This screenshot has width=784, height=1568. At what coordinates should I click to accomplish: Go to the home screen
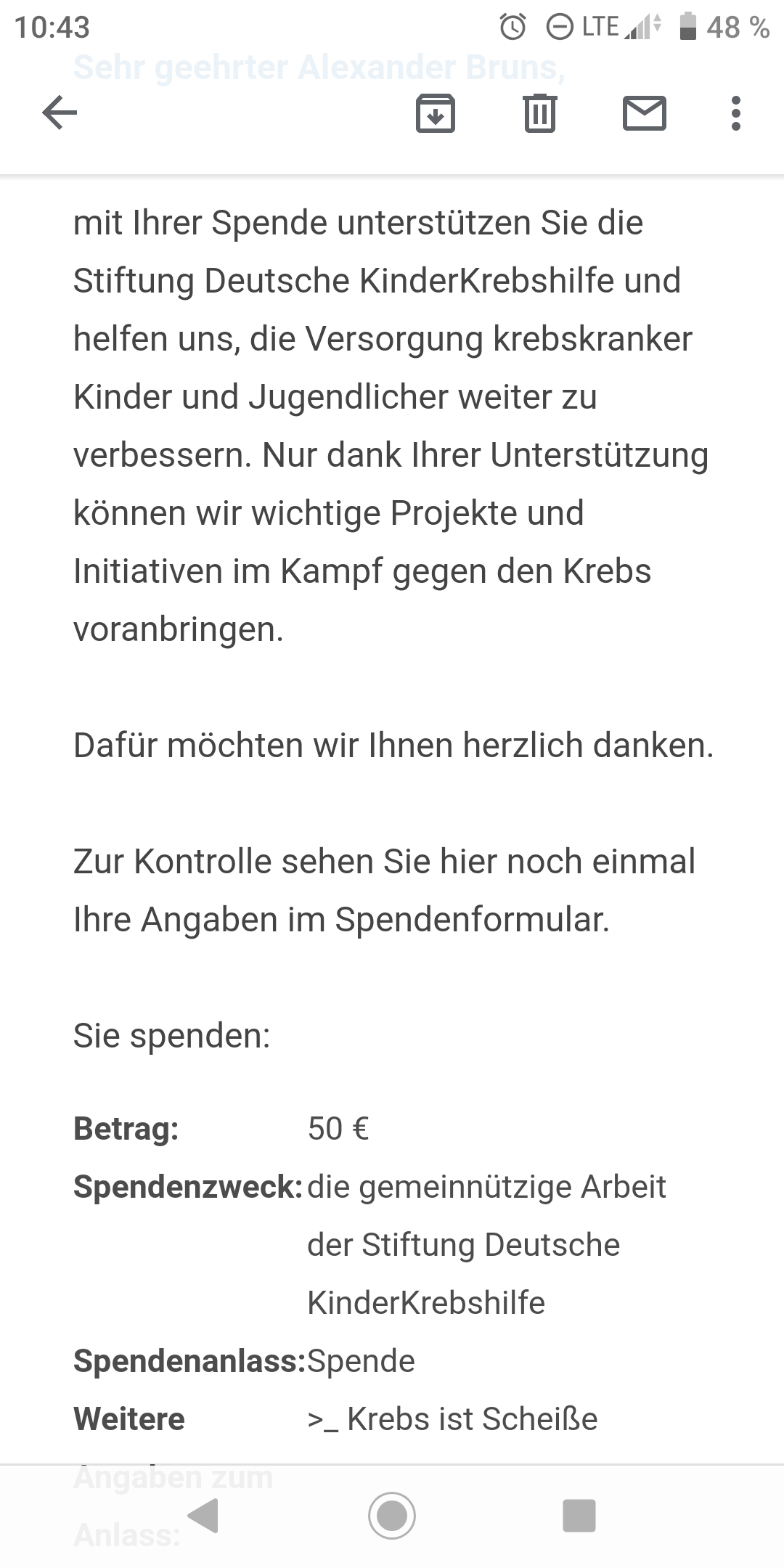coord(392,1516)
